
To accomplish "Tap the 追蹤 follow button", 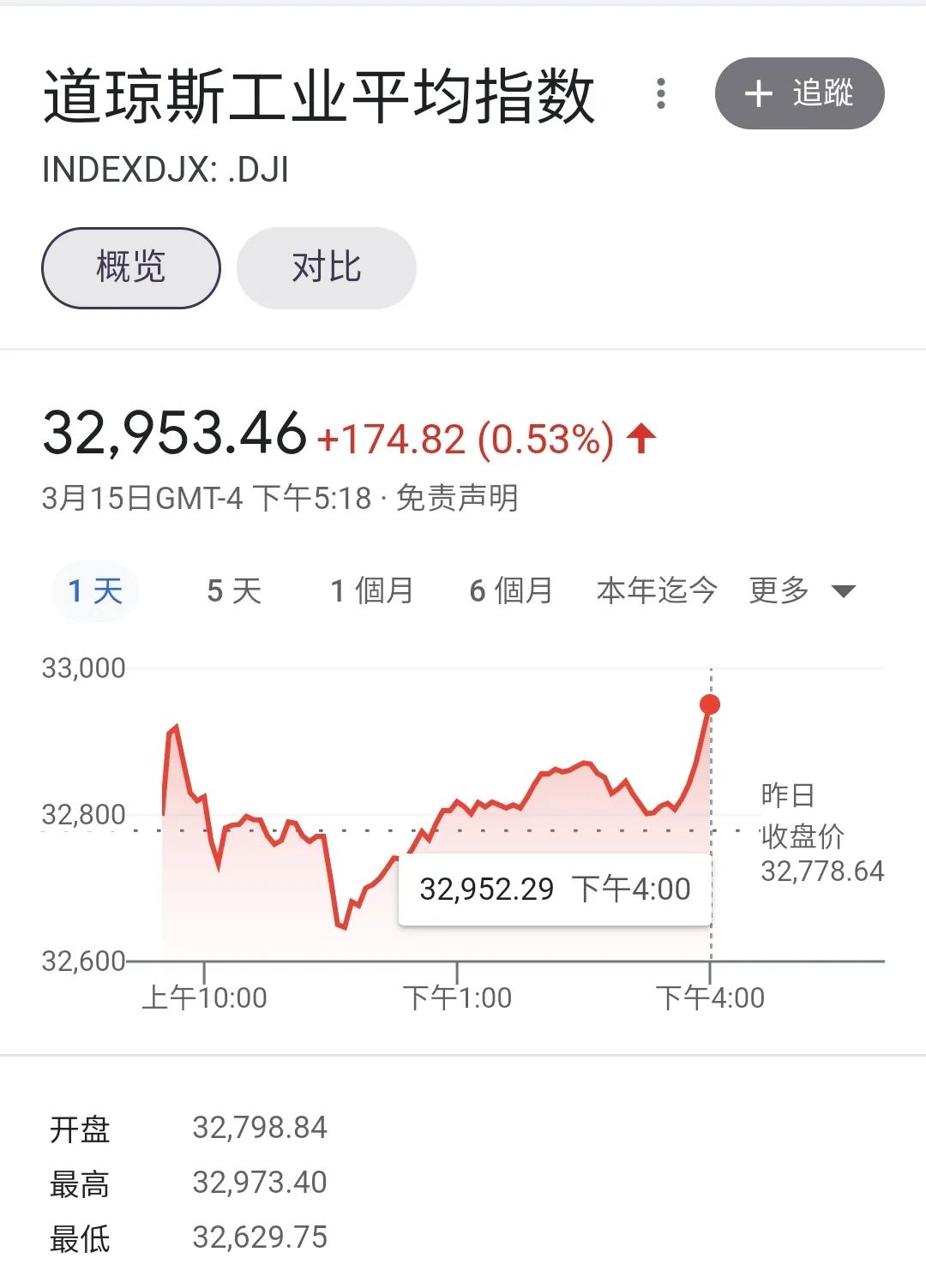I will pos(799,93).
